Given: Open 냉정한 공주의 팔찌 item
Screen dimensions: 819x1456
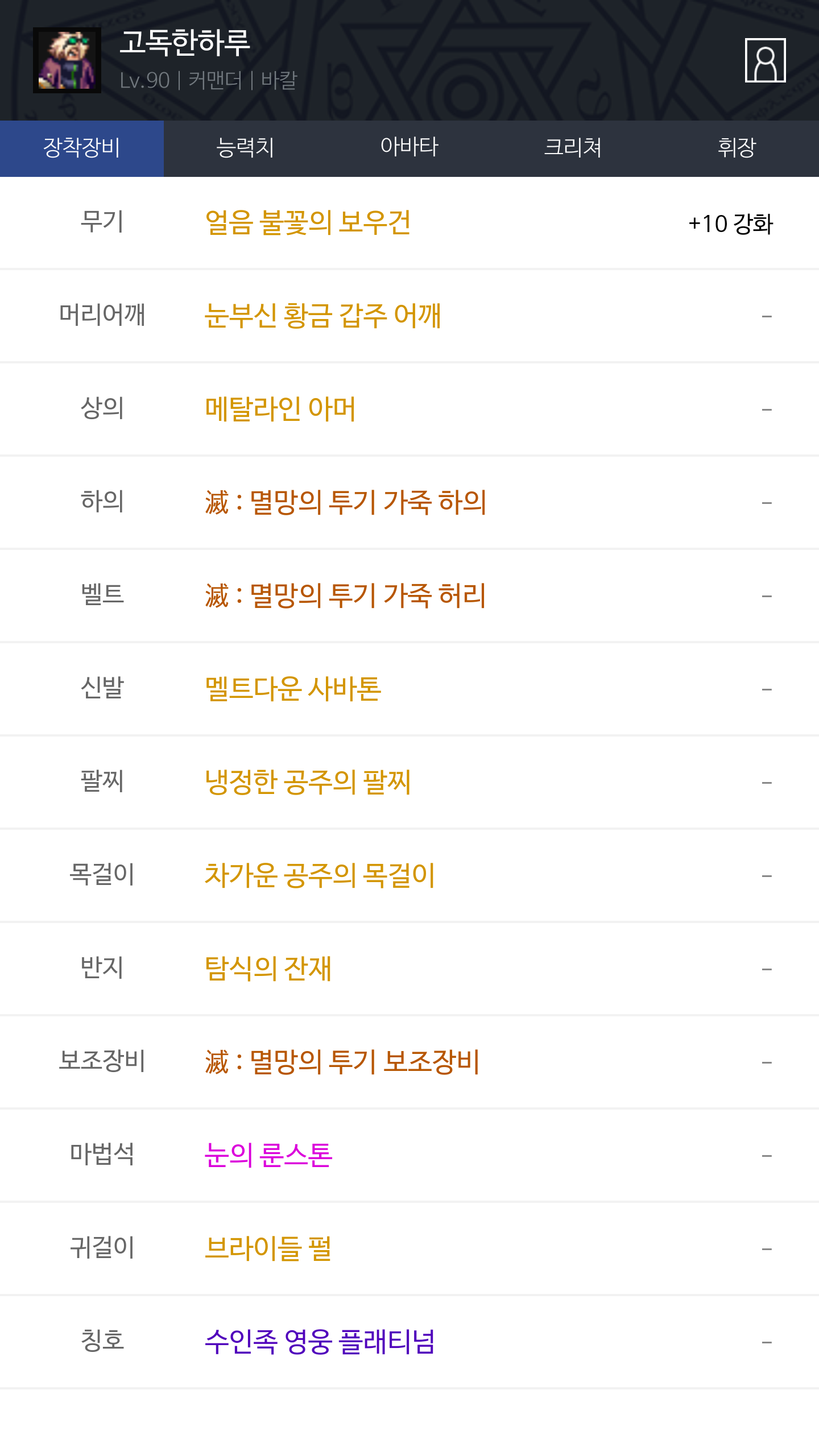Looking at the screenshot, I should pyautogui.click(x=308, y=783).
